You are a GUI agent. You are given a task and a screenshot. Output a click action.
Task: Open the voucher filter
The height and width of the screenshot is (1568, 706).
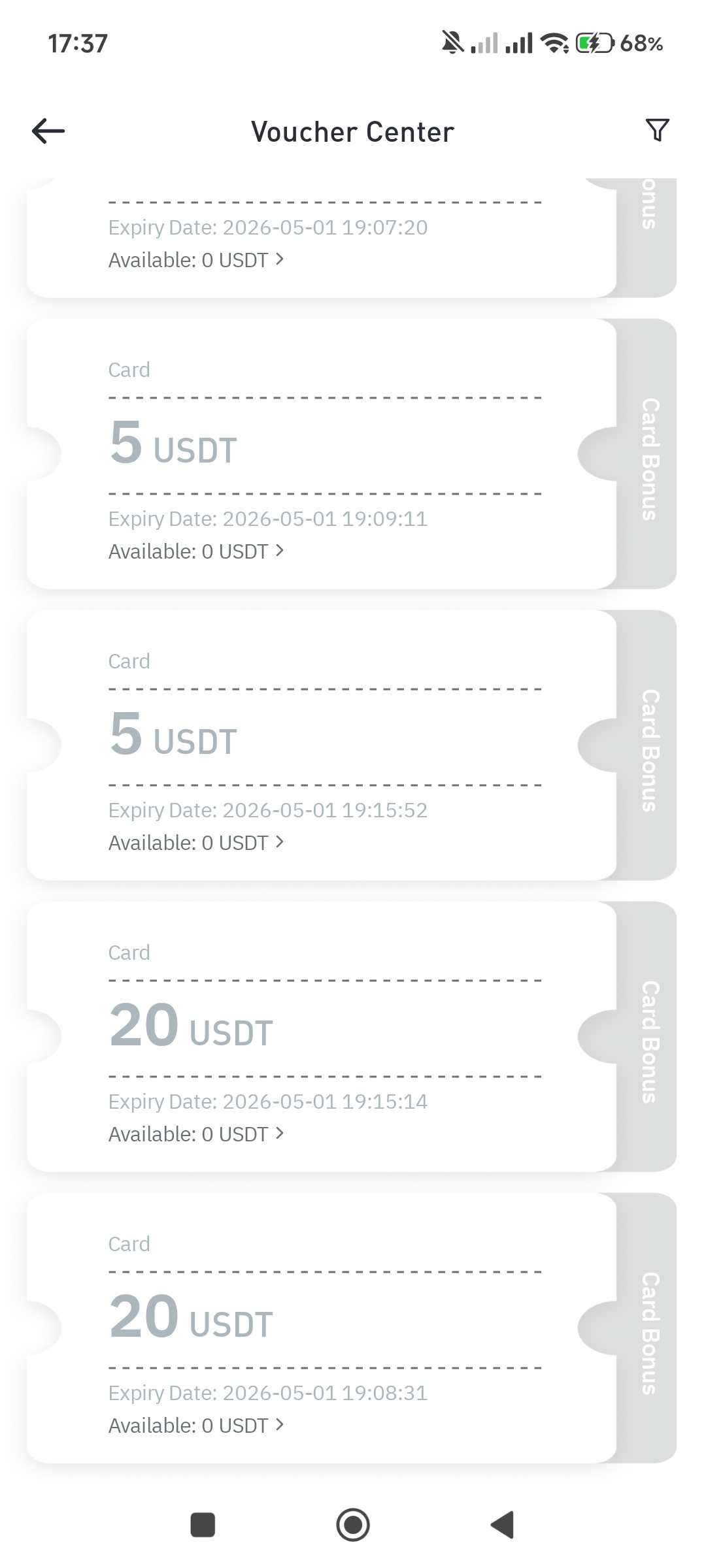click(657, 130)
